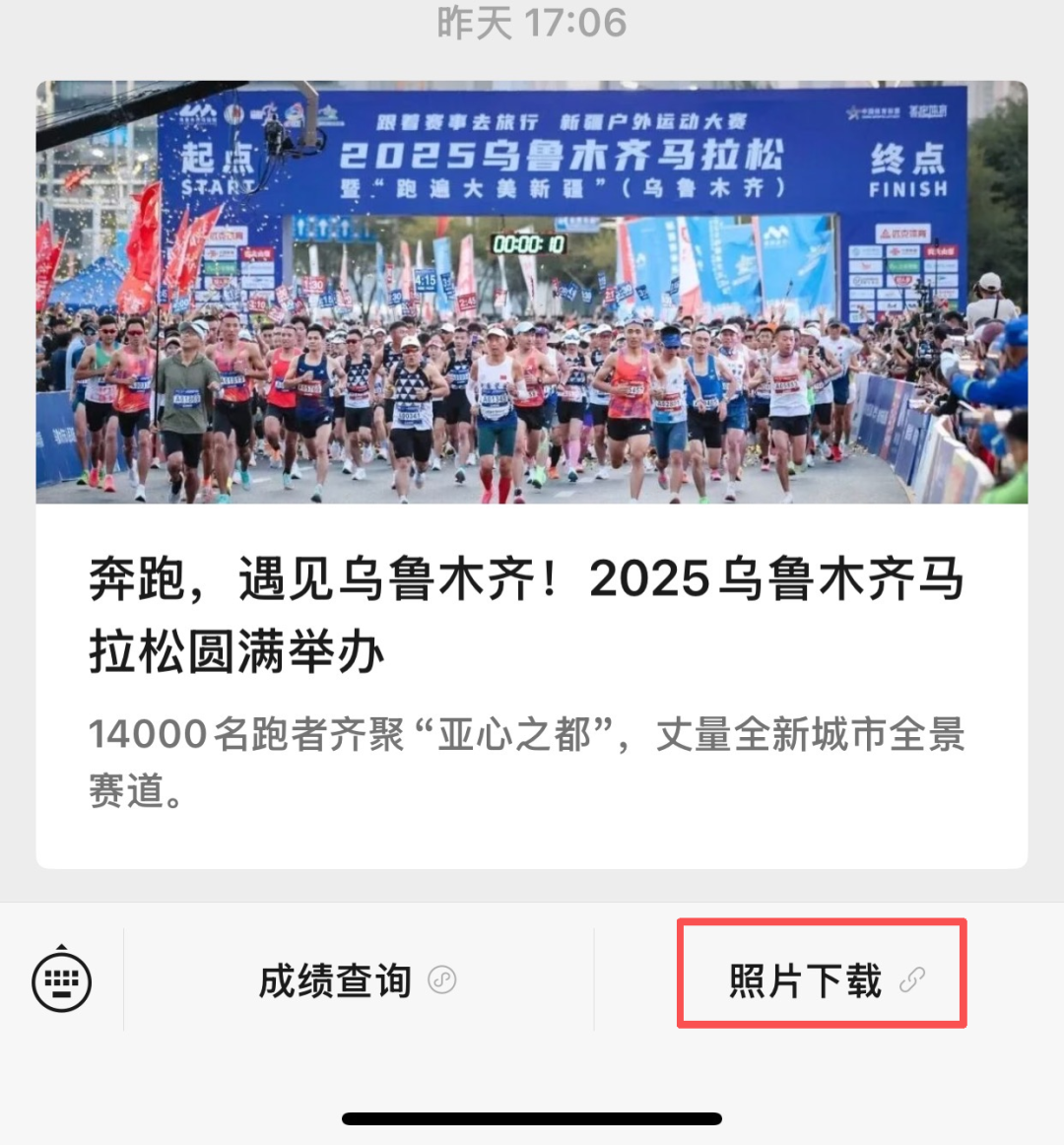Viewport: 1064px width, 1145px height.
Task: Open 照片下载 photo download
Action: 822,978
